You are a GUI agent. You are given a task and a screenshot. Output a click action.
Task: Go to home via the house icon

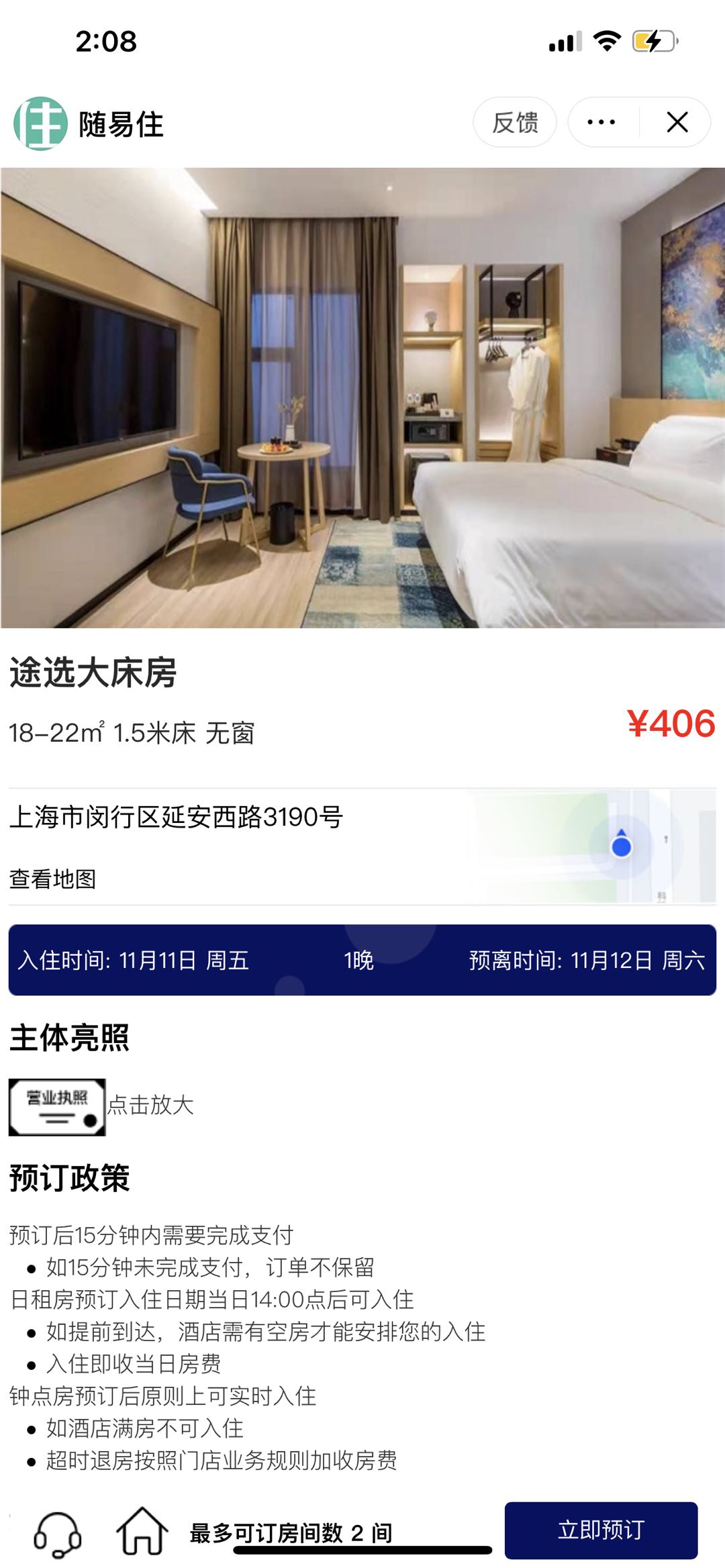tap(142, 1531)
